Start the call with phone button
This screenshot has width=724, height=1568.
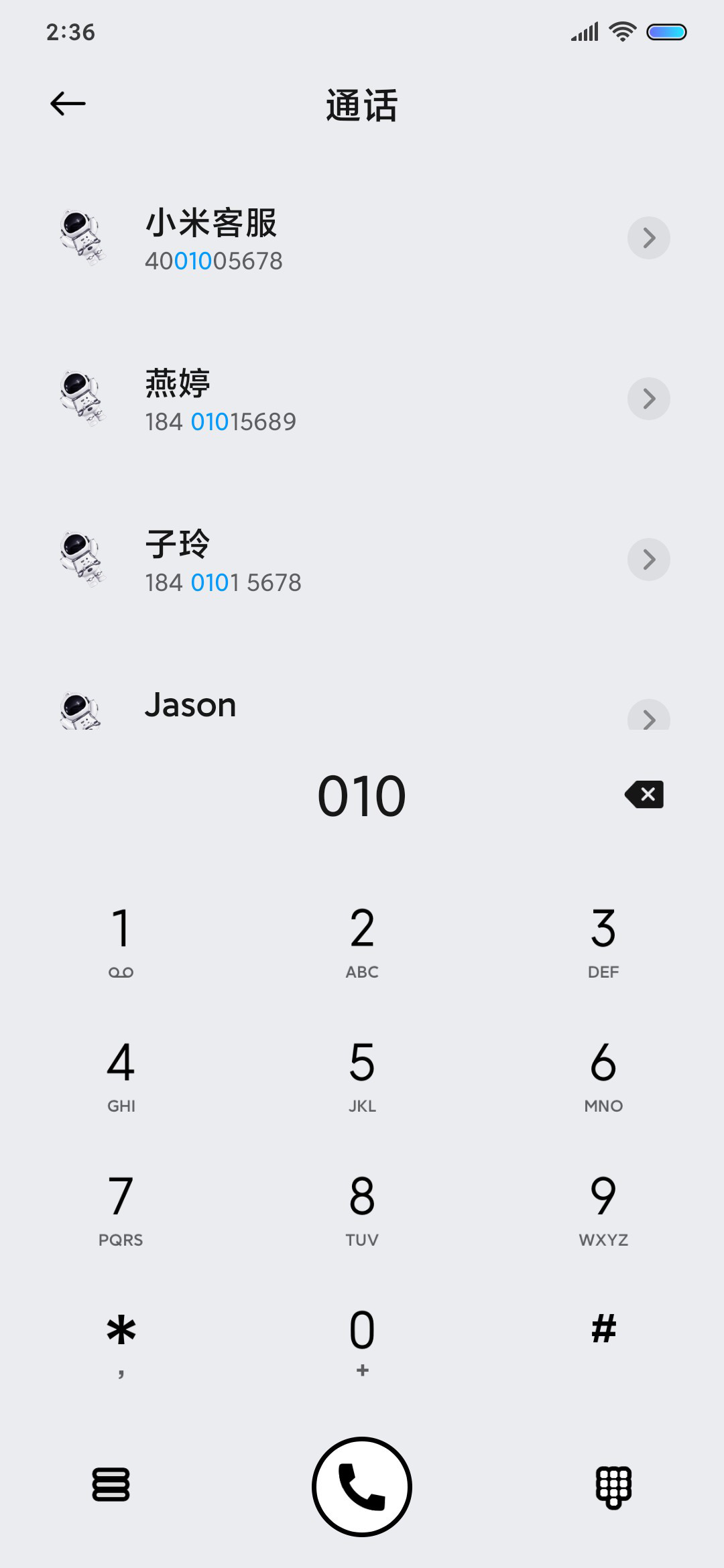coord(362,1486)
